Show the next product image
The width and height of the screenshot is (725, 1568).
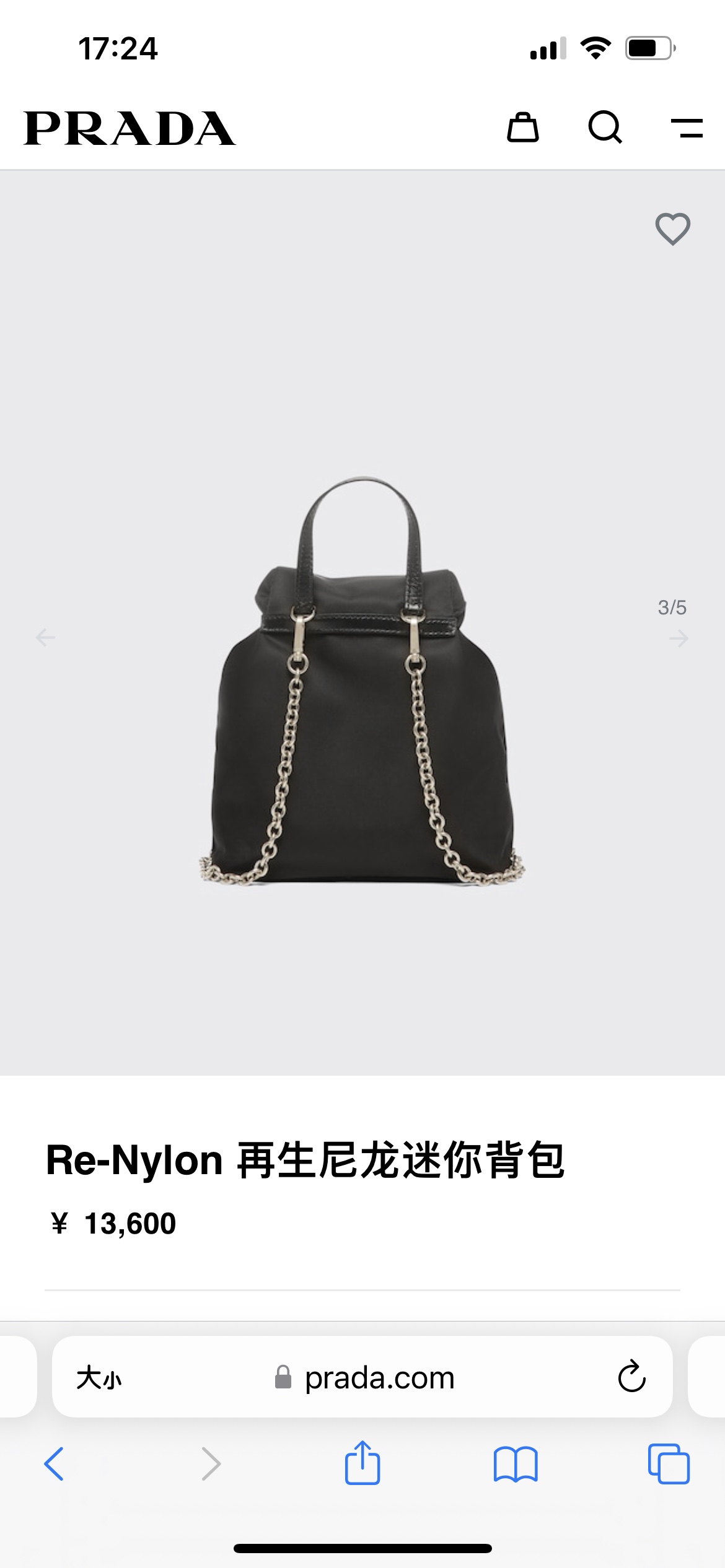tap(679, 638)
